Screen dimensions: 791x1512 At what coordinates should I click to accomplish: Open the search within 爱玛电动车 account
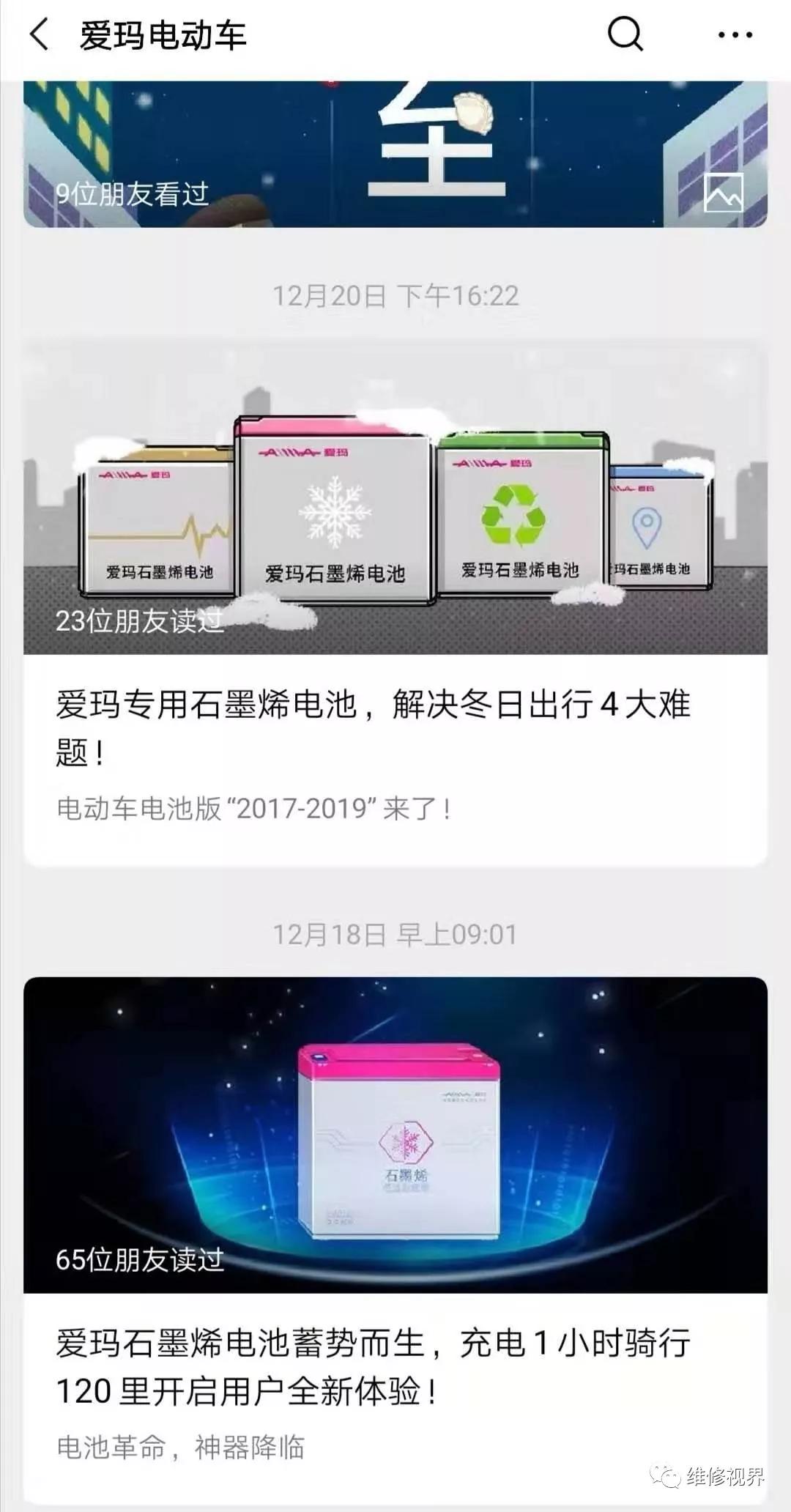[623, 34]
